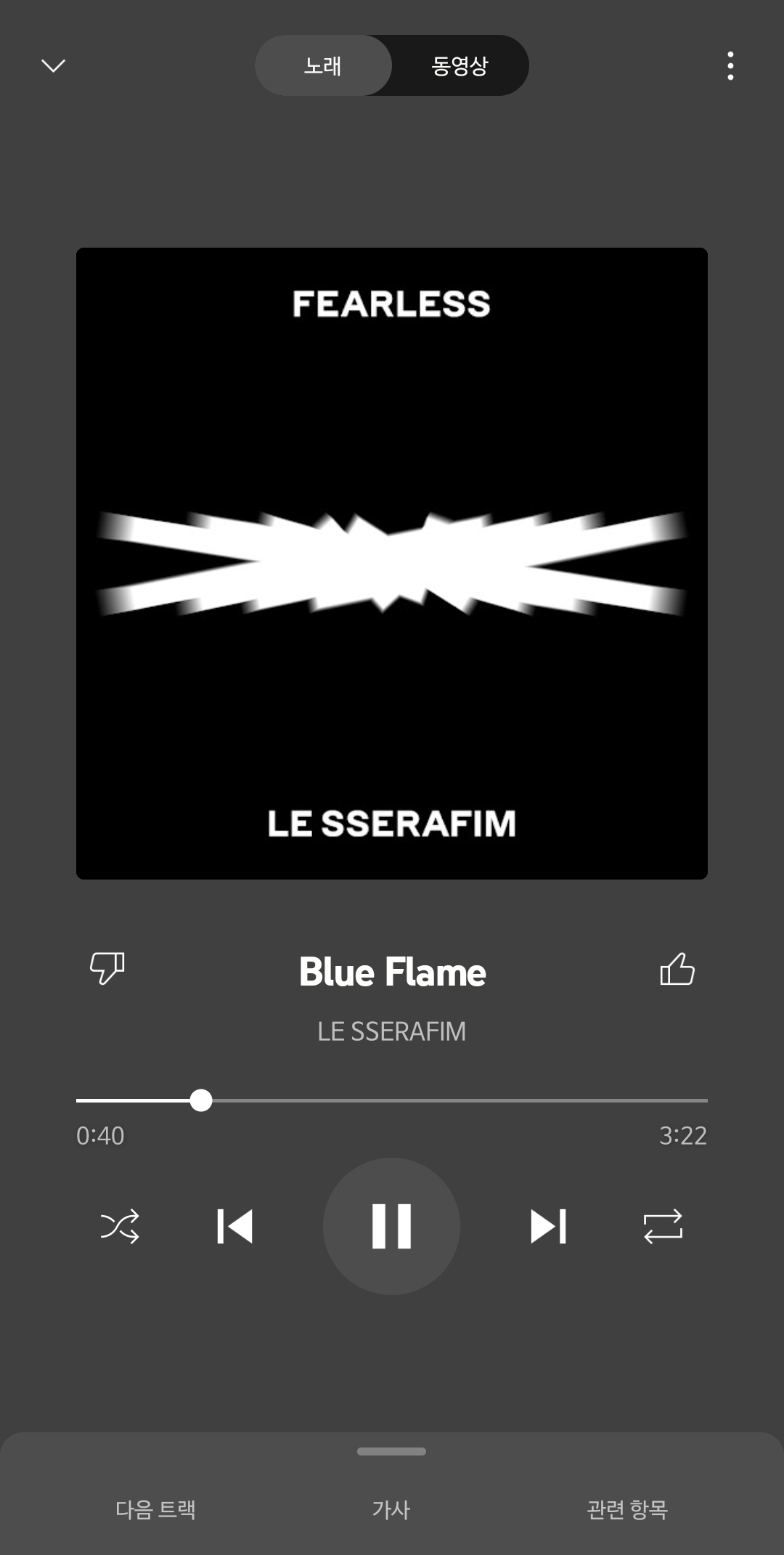Like the song Blue Flame
784x1555 pixels.
(x=677, y=968)
